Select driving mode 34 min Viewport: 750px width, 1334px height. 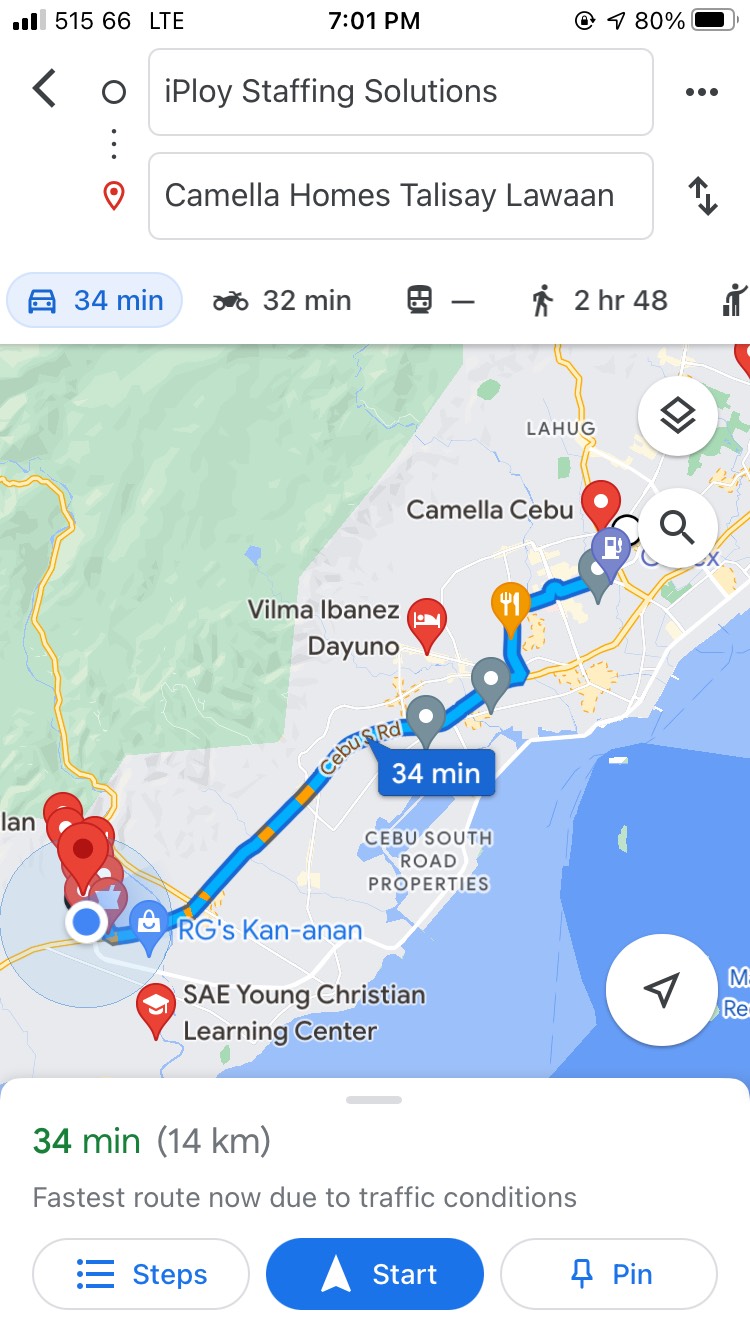point(96,300)
